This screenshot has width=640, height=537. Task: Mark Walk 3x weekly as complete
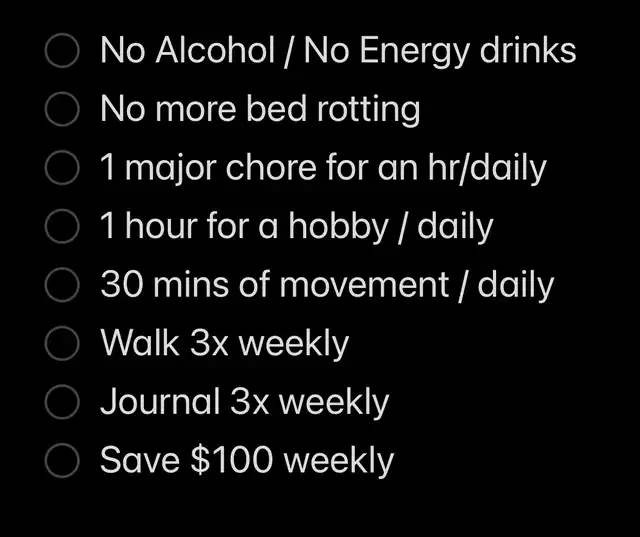(x=62, y=345)
